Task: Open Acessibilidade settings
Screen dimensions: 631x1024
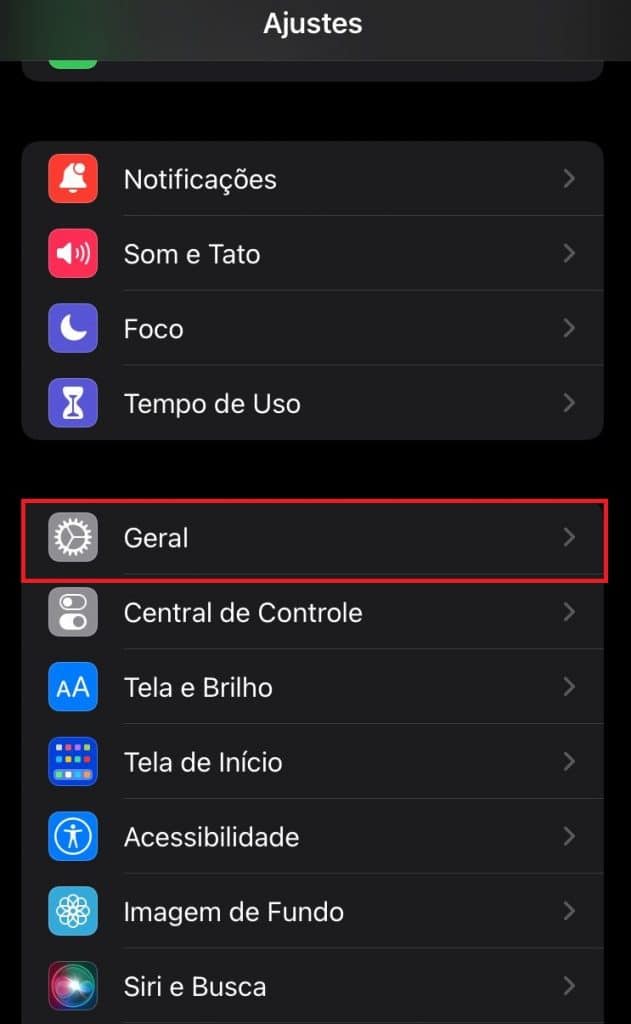Action: 312,837
